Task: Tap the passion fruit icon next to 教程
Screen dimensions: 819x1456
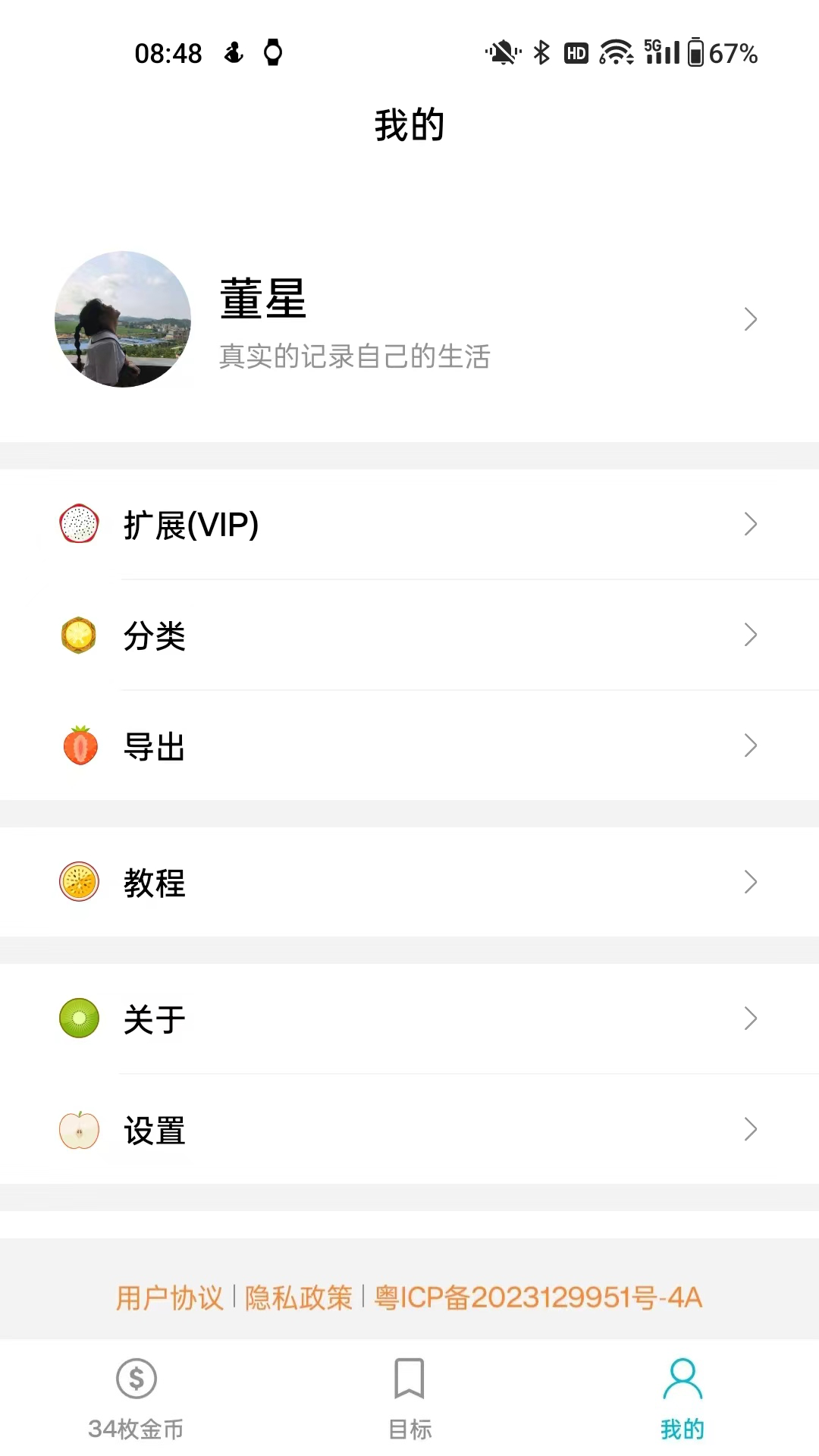Action: (79, 883)
